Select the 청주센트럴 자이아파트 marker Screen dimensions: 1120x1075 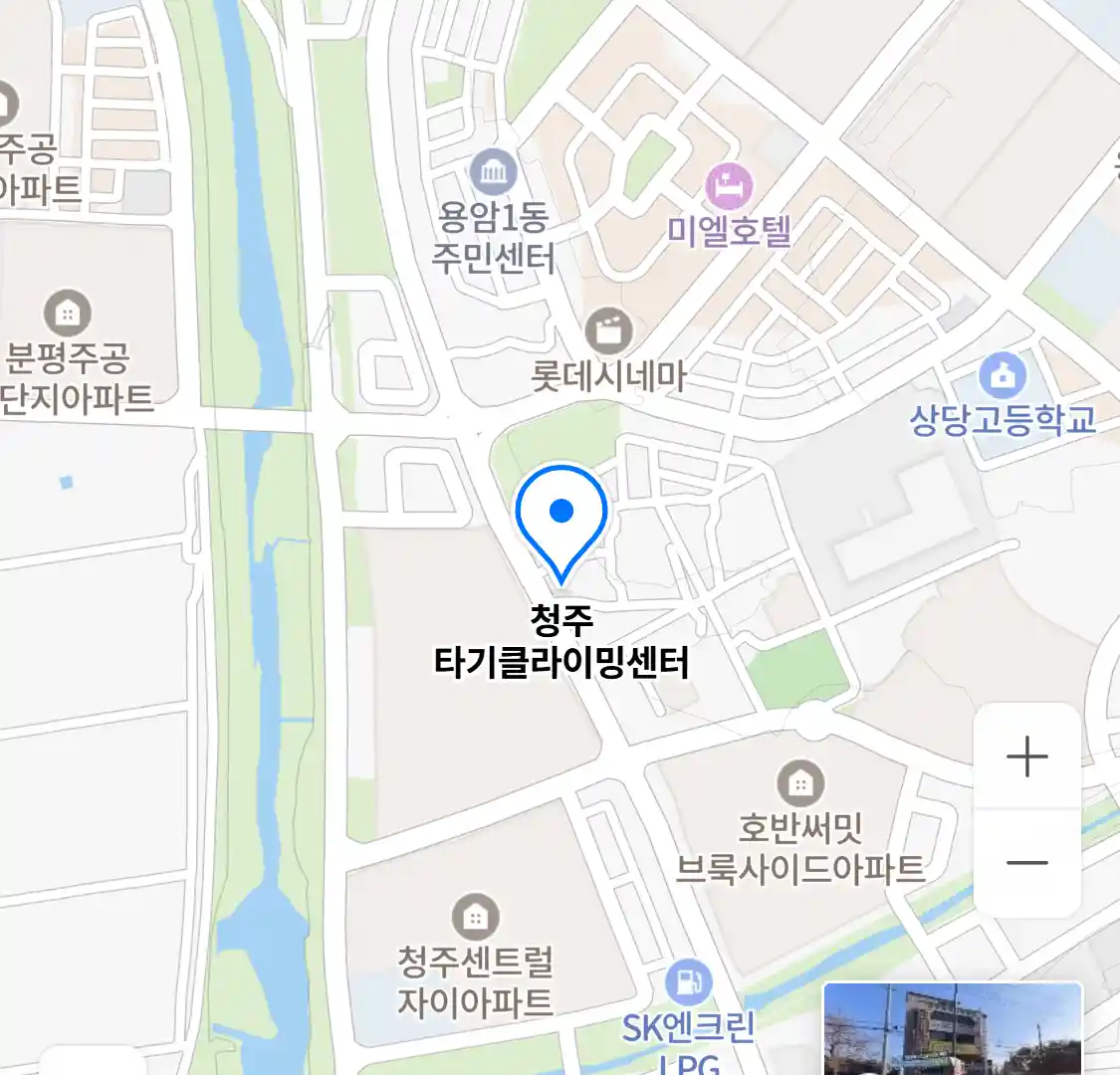pyautogui.click(x=475, y=917)
